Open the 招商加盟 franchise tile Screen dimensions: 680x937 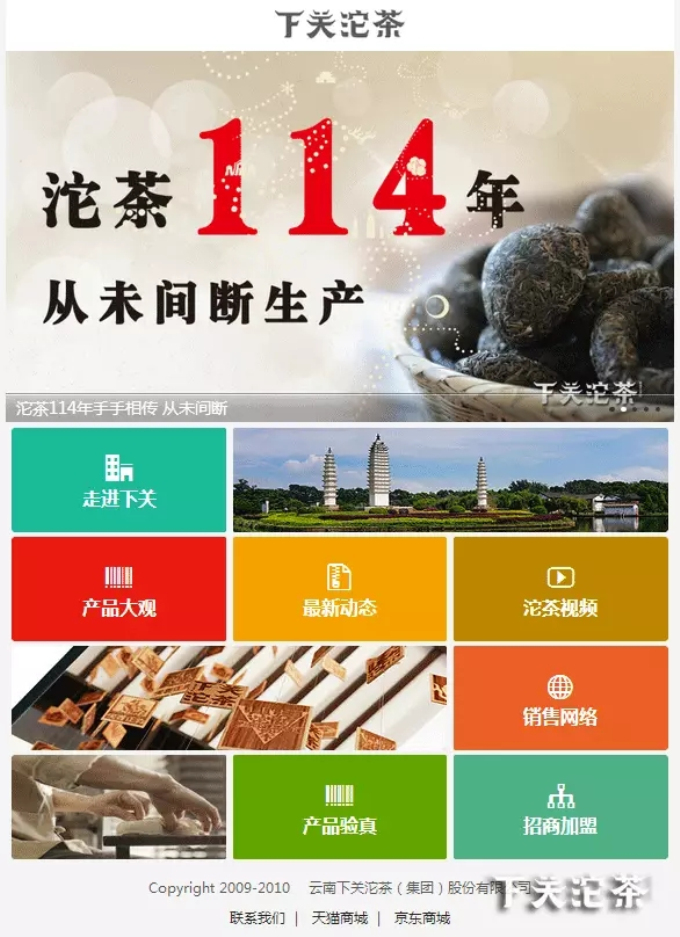pos(560,807)
